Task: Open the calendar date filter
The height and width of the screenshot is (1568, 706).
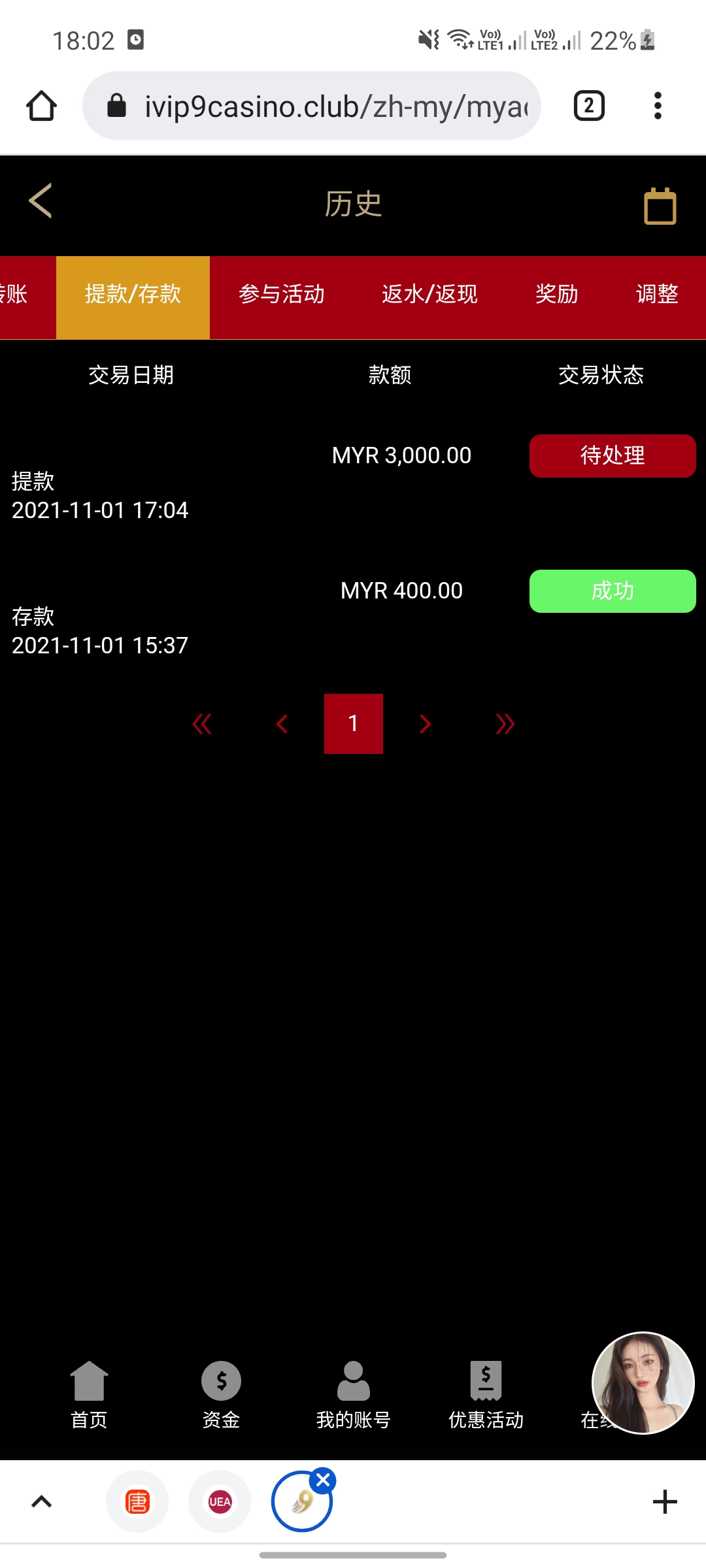Action: click(x=660, y=206)
